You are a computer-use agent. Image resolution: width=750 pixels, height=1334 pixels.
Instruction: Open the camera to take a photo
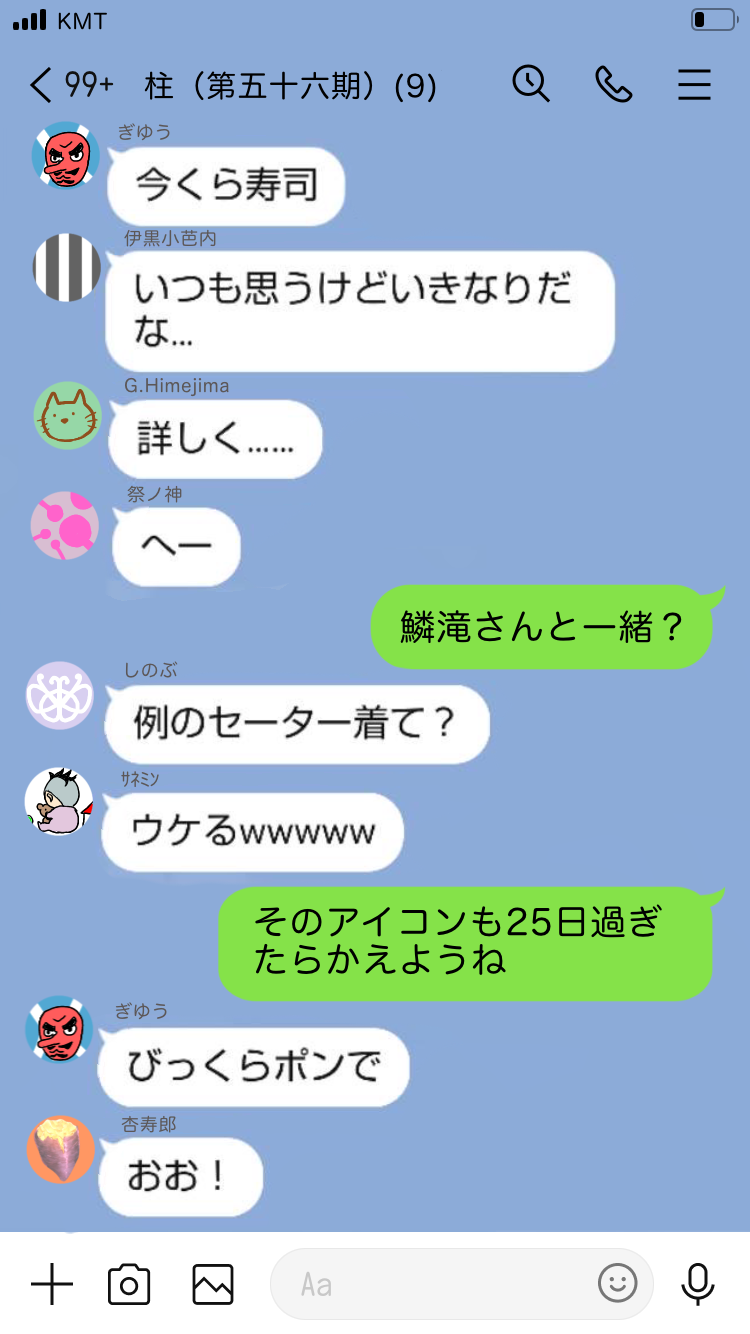pos(129,1284)
